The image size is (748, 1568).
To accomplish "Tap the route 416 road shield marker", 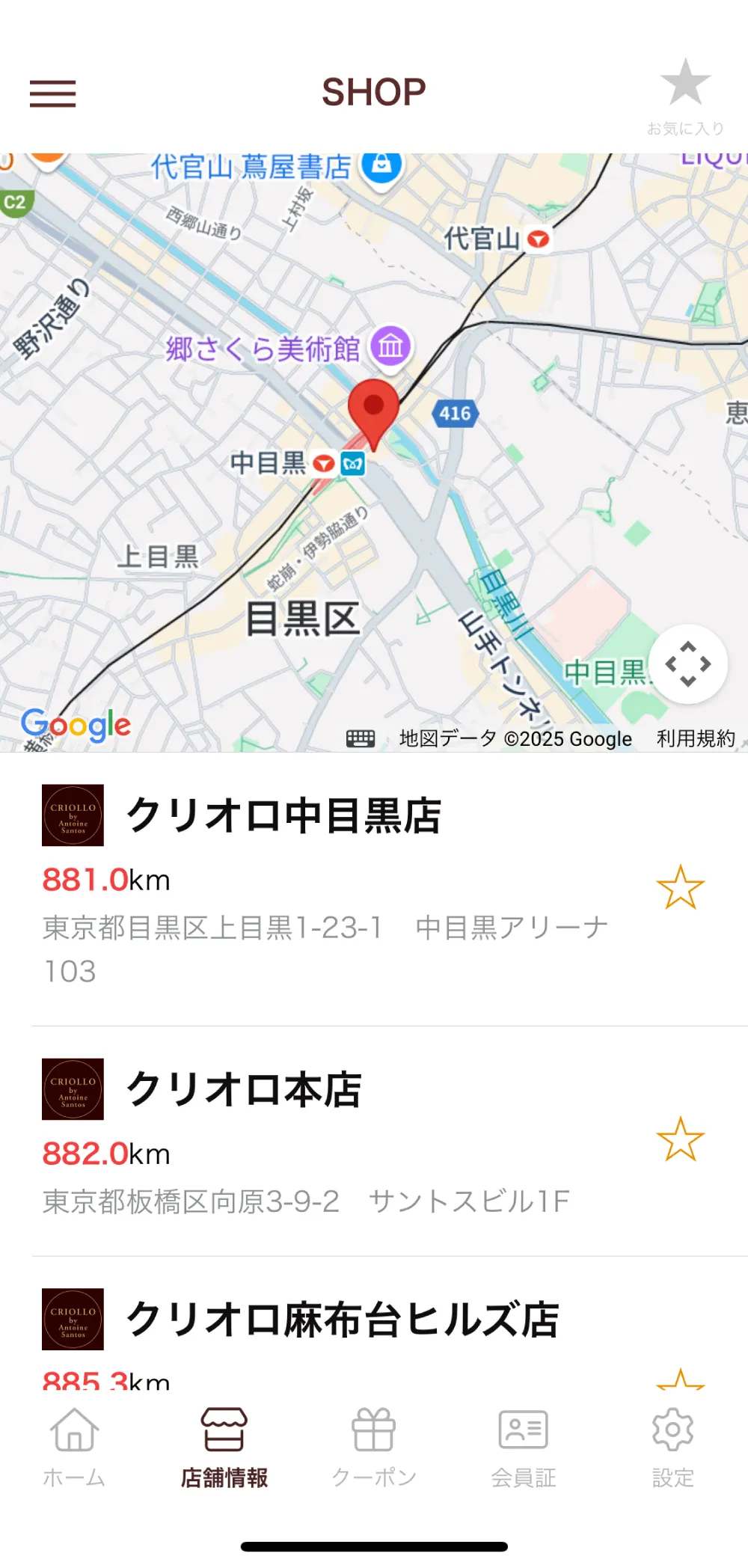I will click(x=456, y=414).
